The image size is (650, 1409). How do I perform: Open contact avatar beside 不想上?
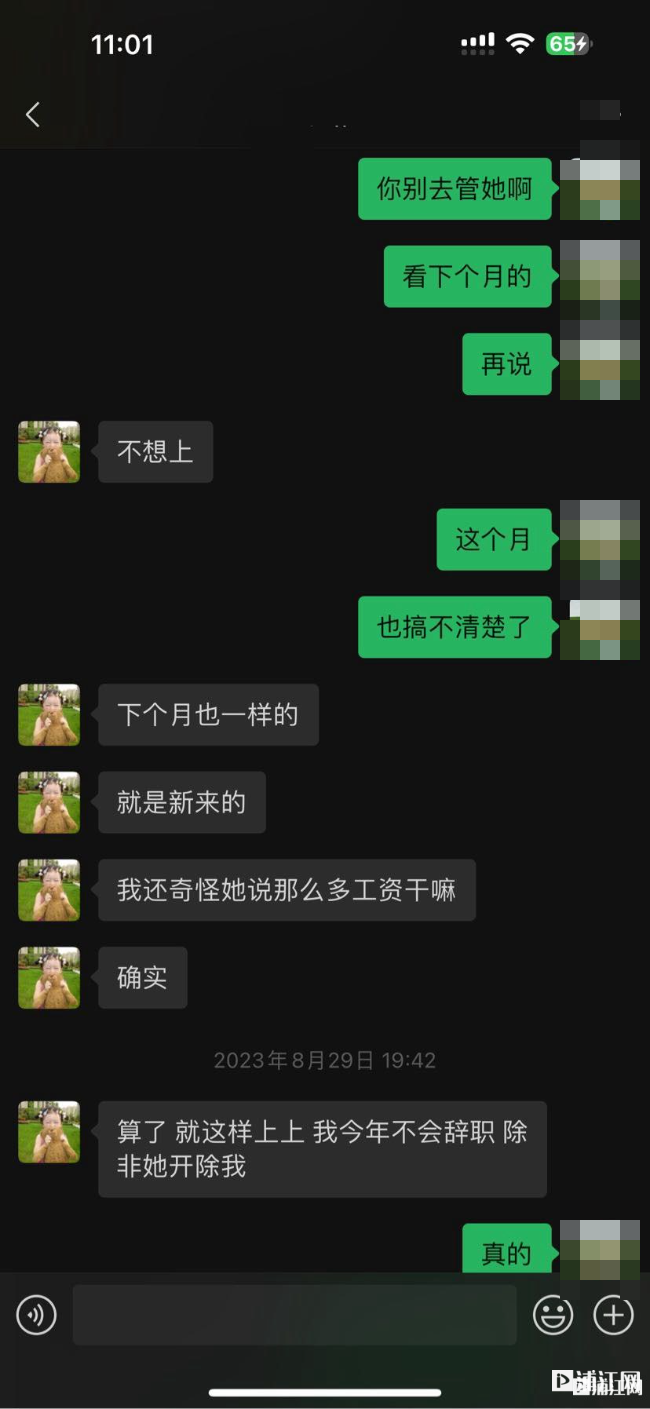pos(49,452)
